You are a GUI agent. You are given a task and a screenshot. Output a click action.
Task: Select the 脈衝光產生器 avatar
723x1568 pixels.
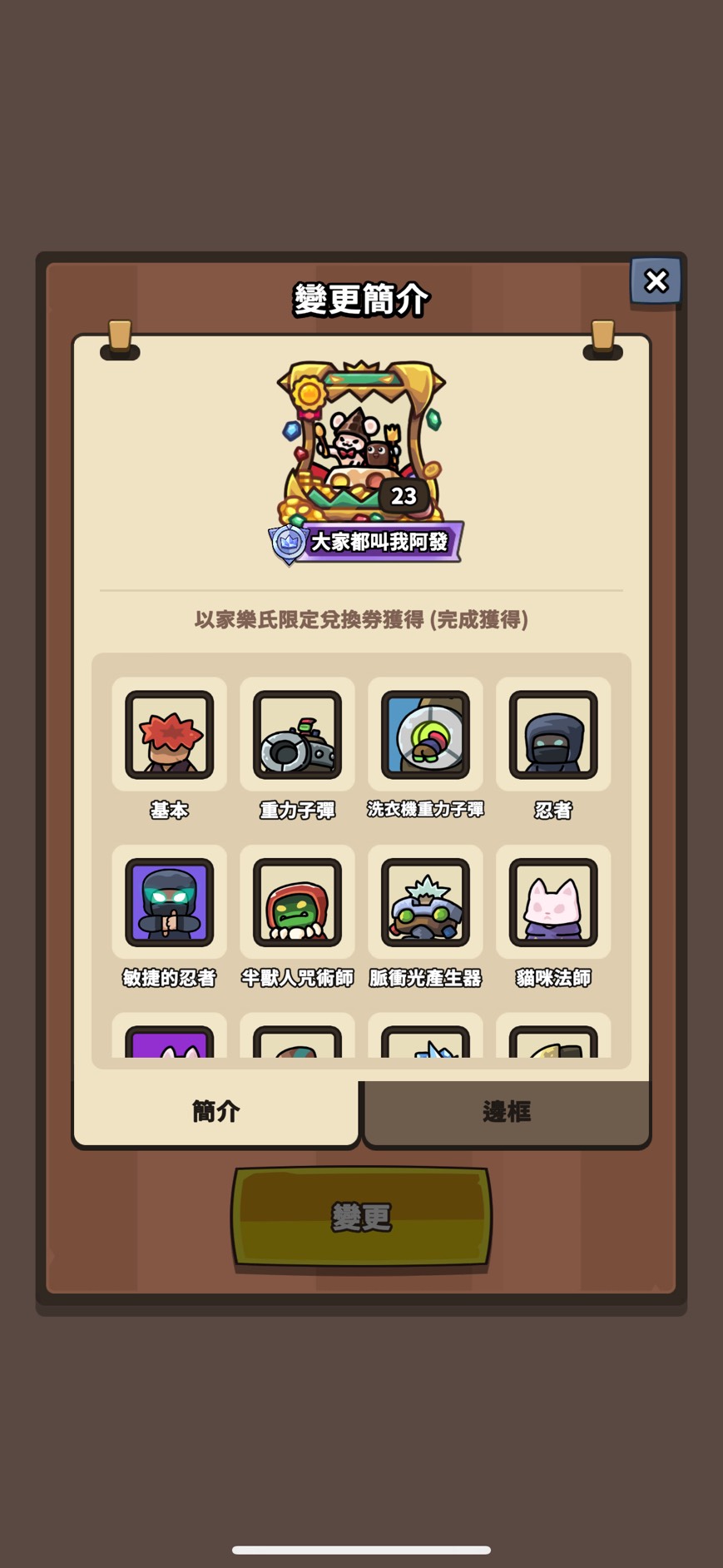click(x=425, y=903)
